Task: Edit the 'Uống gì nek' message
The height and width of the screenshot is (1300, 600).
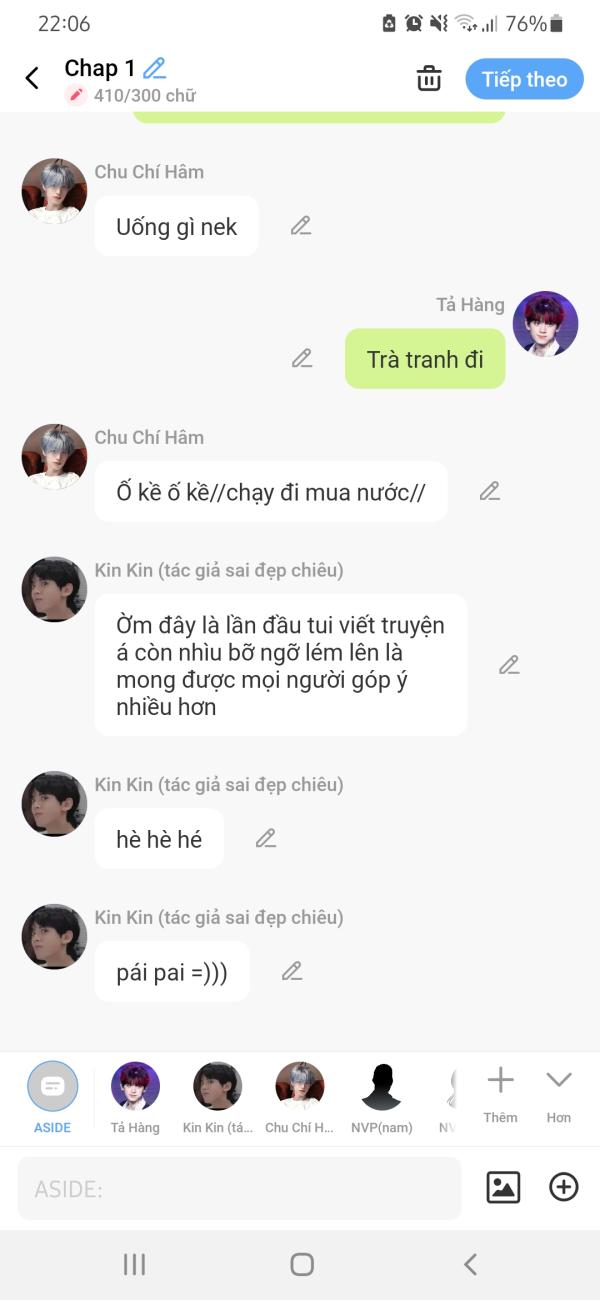Action: tap(301, 226)
